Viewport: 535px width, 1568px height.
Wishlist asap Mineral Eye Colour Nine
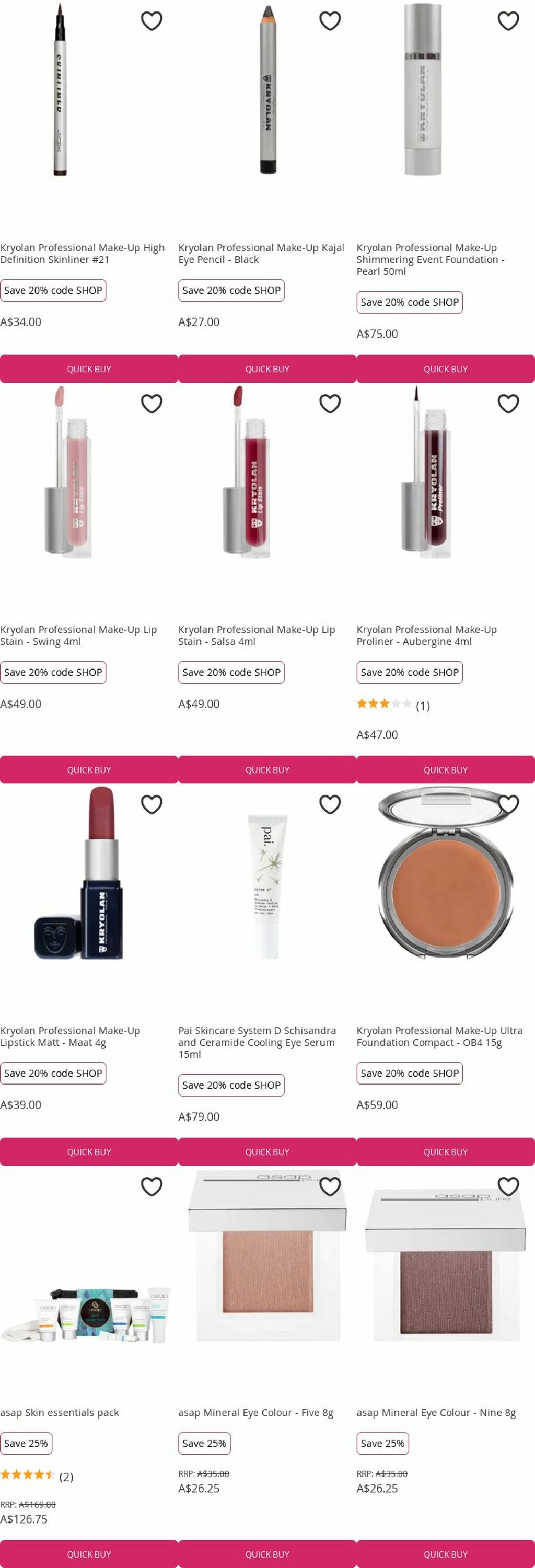point(508,1186)
